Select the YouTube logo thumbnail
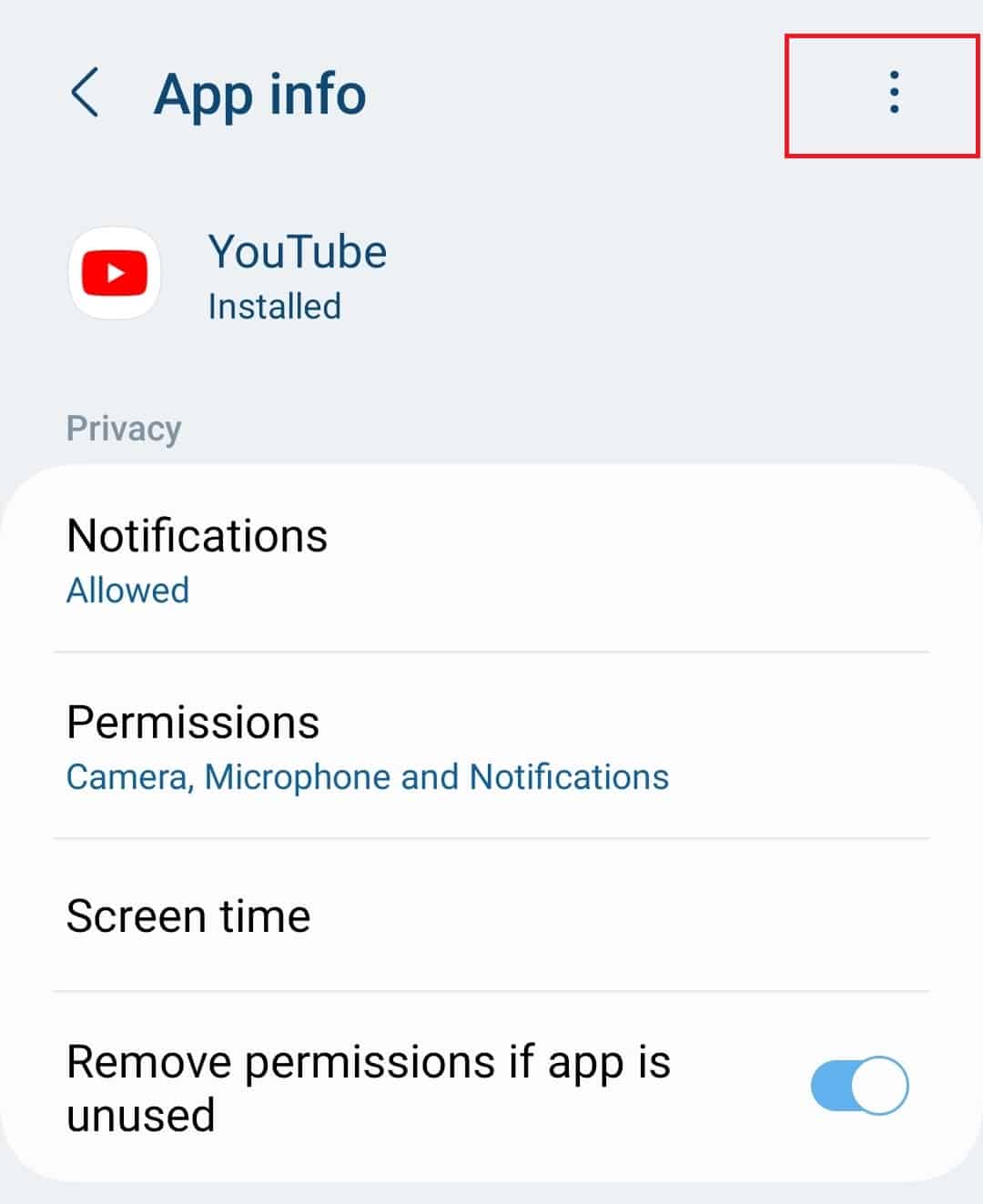Image resolution: width=983 pixels, height=1204 pixels. (x=114, y=274)
